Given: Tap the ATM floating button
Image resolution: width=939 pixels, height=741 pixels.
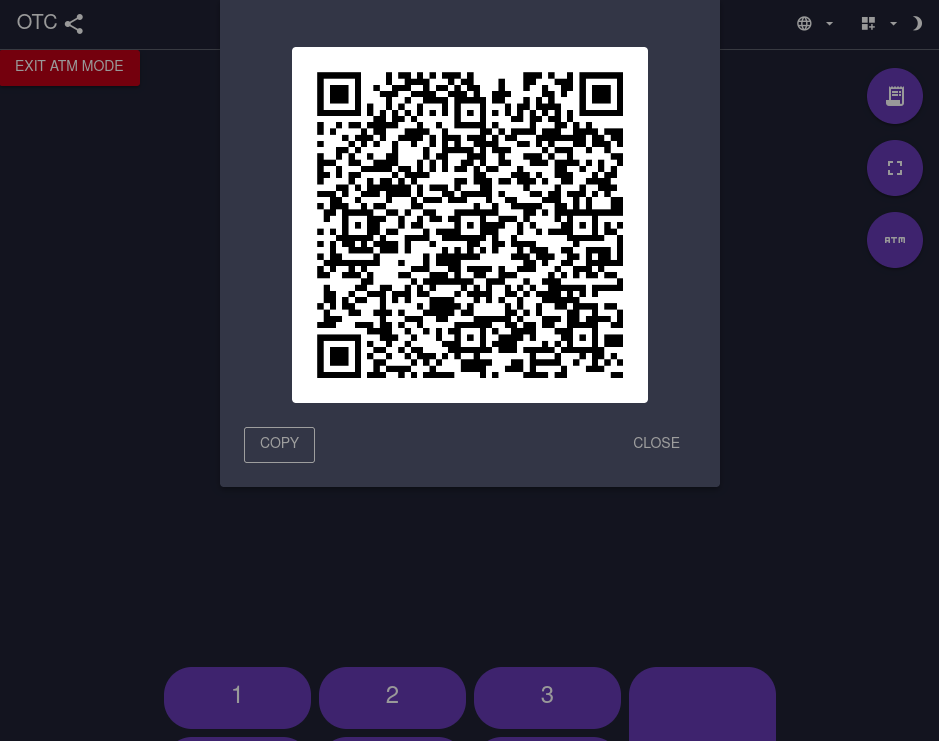Looking at the screenshot, I should point(894,240).
